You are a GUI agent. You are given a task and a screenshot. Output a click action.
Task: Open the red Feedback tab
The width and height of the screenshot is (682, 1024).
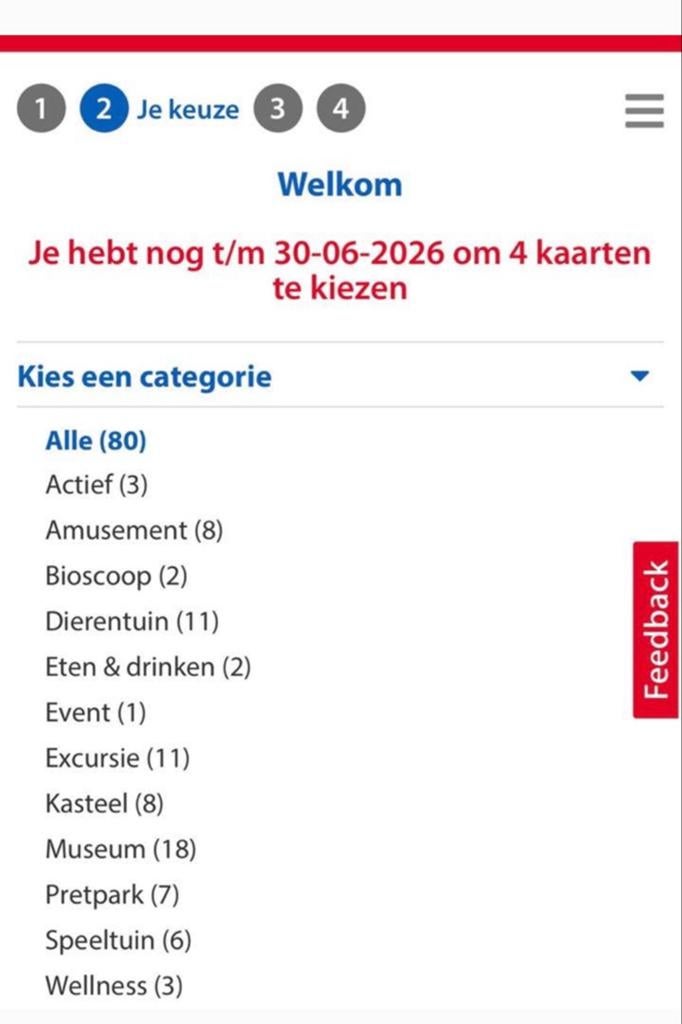click(x=656, y=630)
